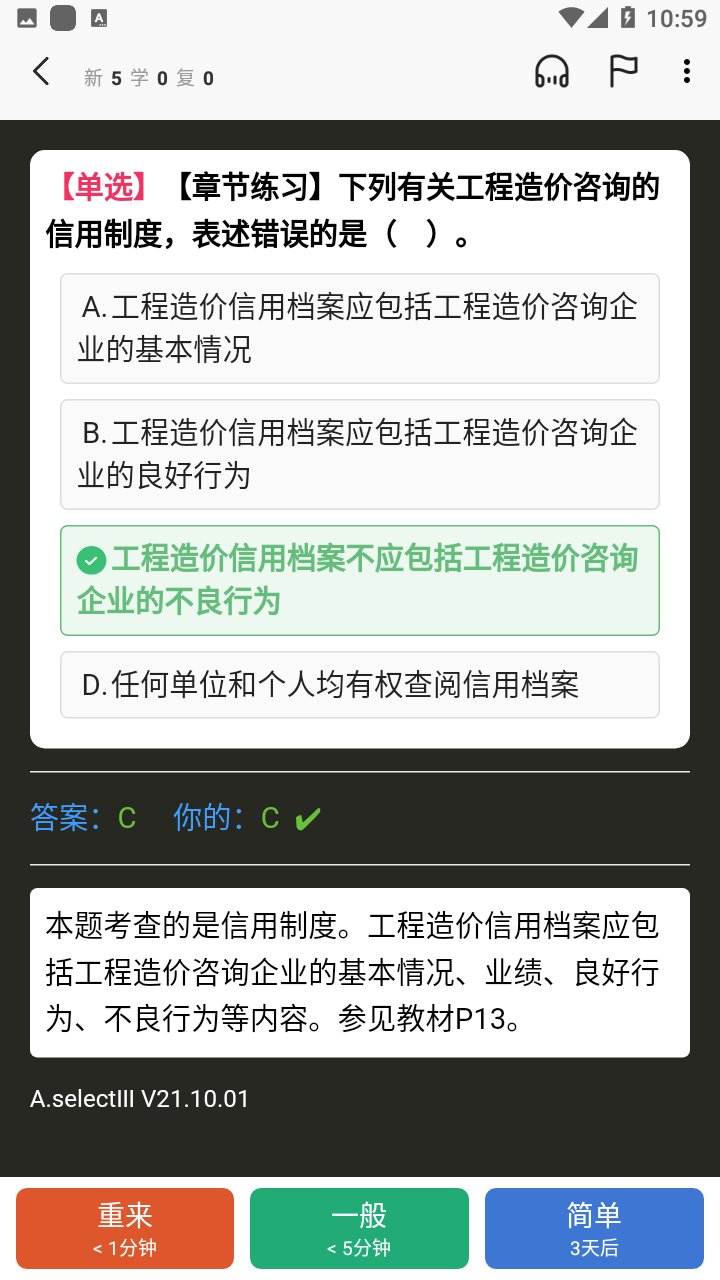Flag this question with the flag icon
Viewport: 720px width, 1280px height.
pos(624,72)
